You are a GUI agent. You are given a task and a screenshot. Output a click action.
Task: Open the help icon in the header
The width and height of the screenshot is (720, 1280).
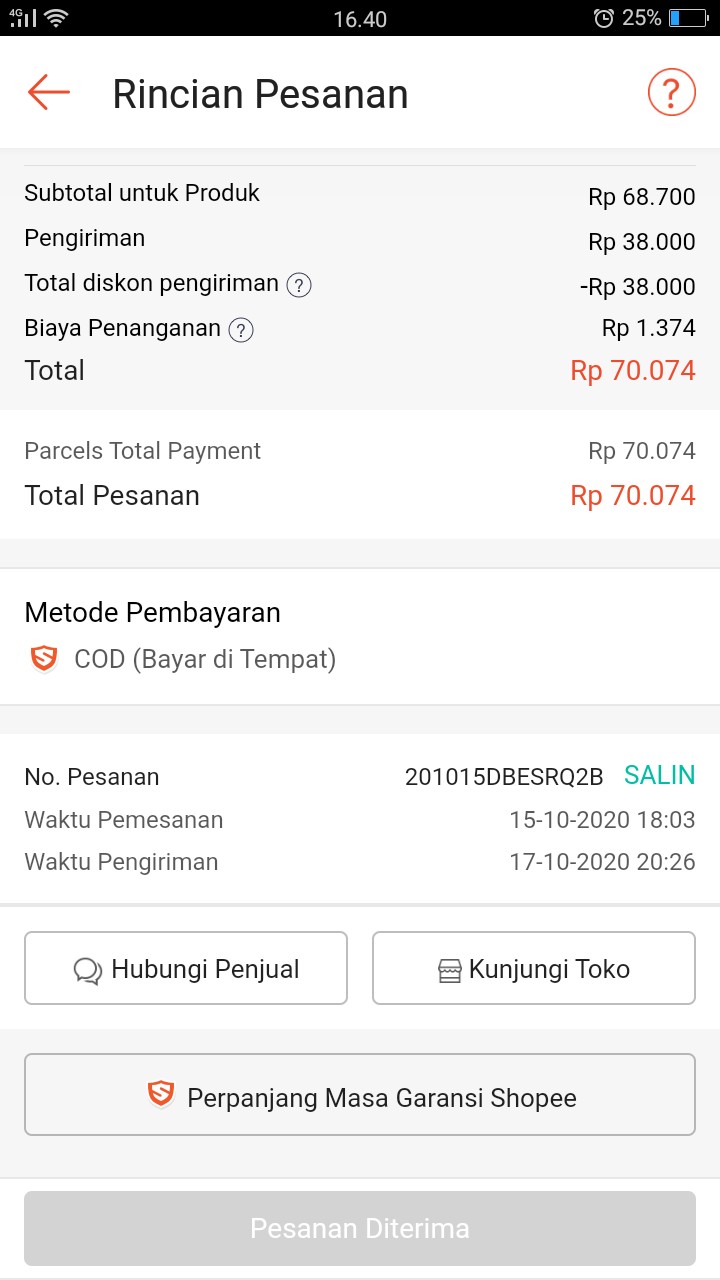click(670, 91)
